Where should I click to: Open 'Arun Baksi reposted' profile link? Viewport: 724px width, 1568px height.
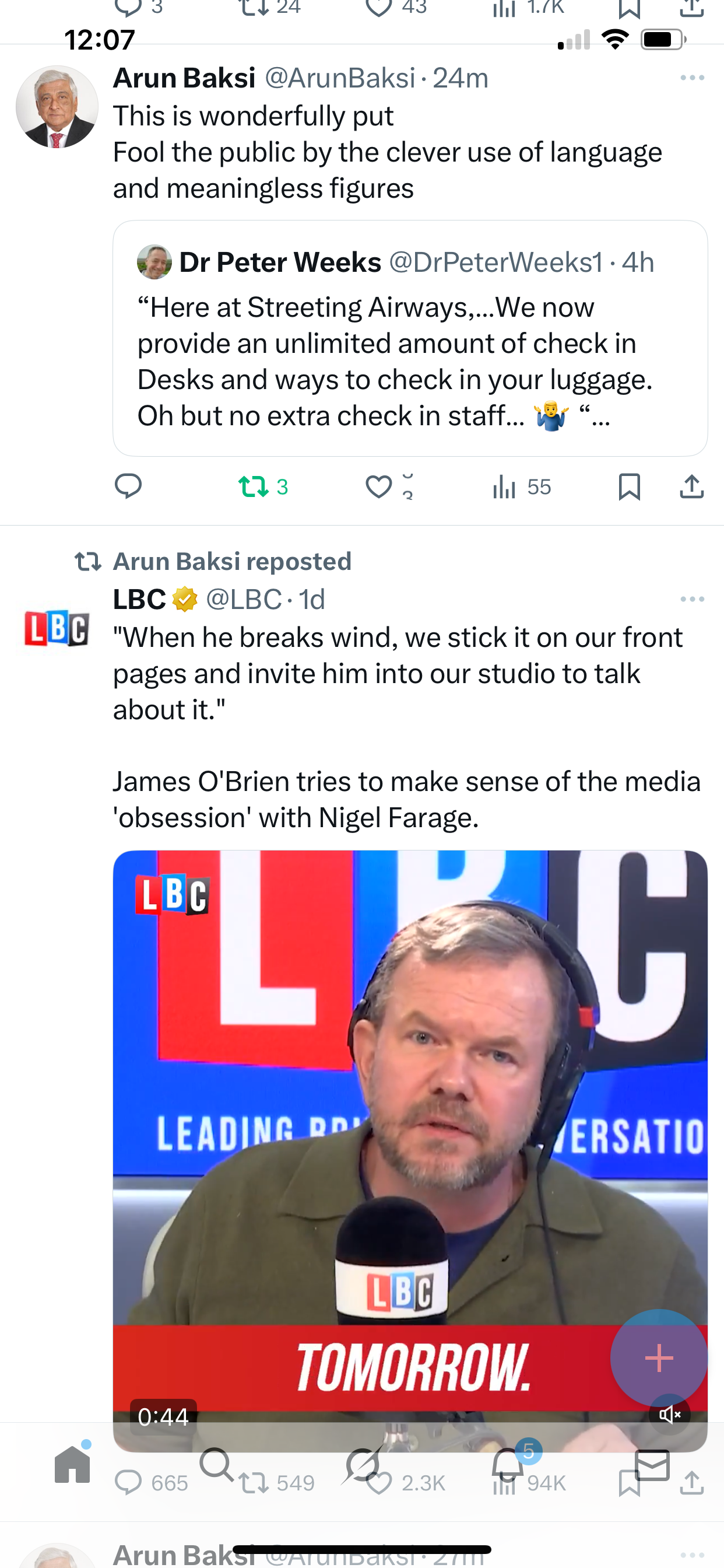[x=232, y=561]
